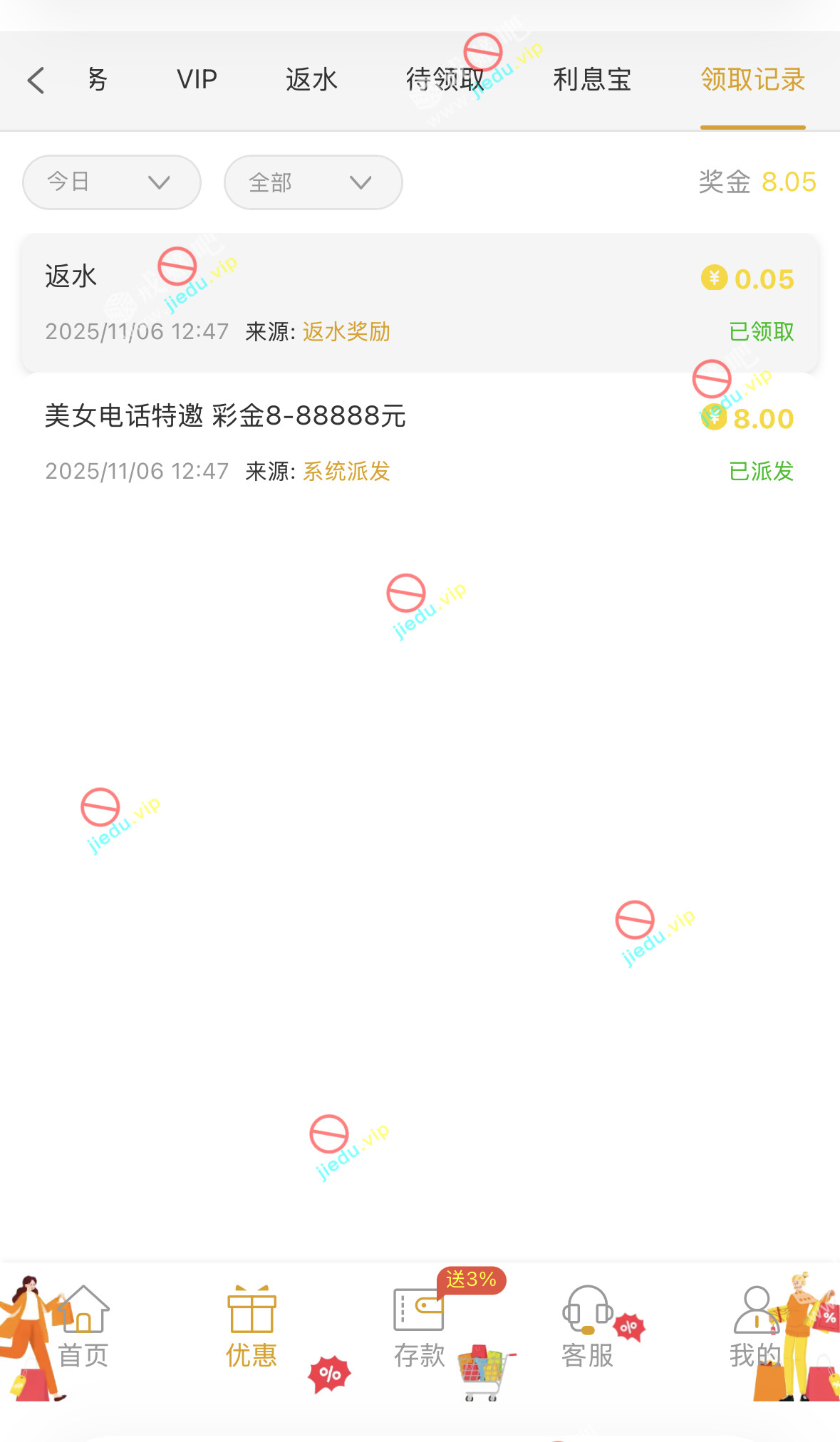840x1442 pixels.
Task: Expand the 全部 type filter dropdown
Action: coord(313,182)
